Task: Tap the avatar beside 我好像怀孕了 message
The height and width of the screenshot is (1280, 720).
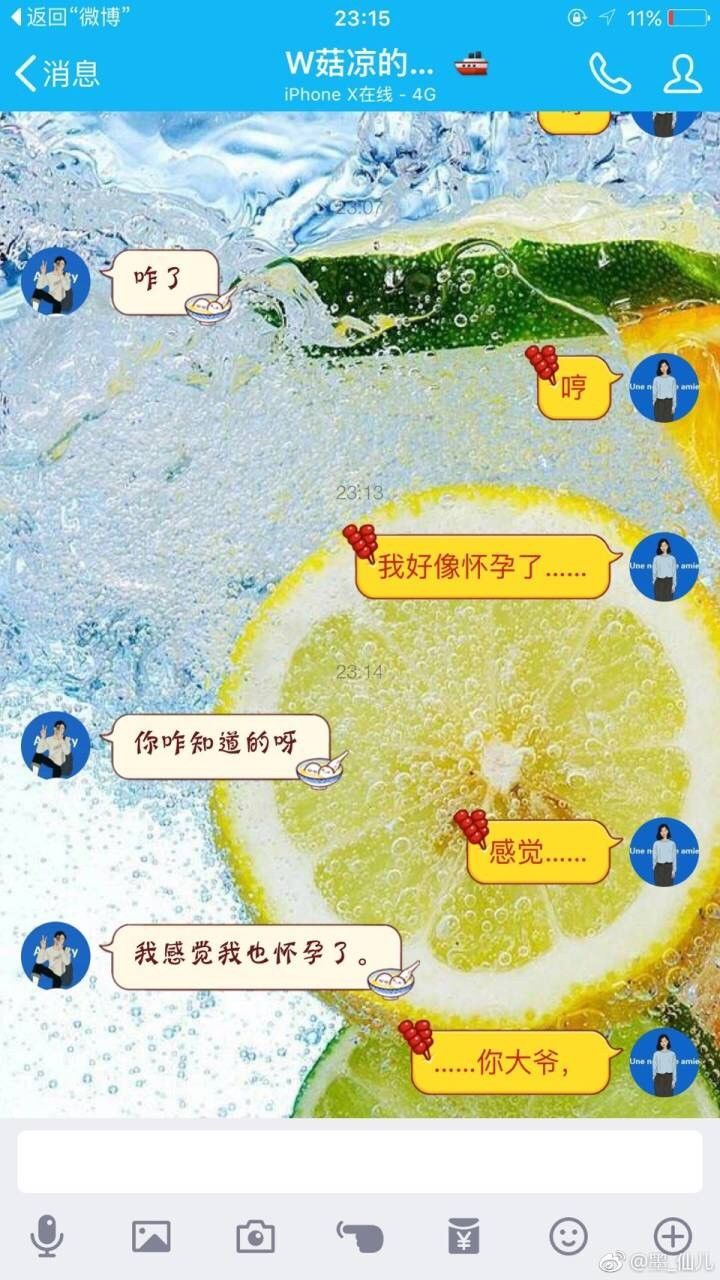Action: point(664,566)
